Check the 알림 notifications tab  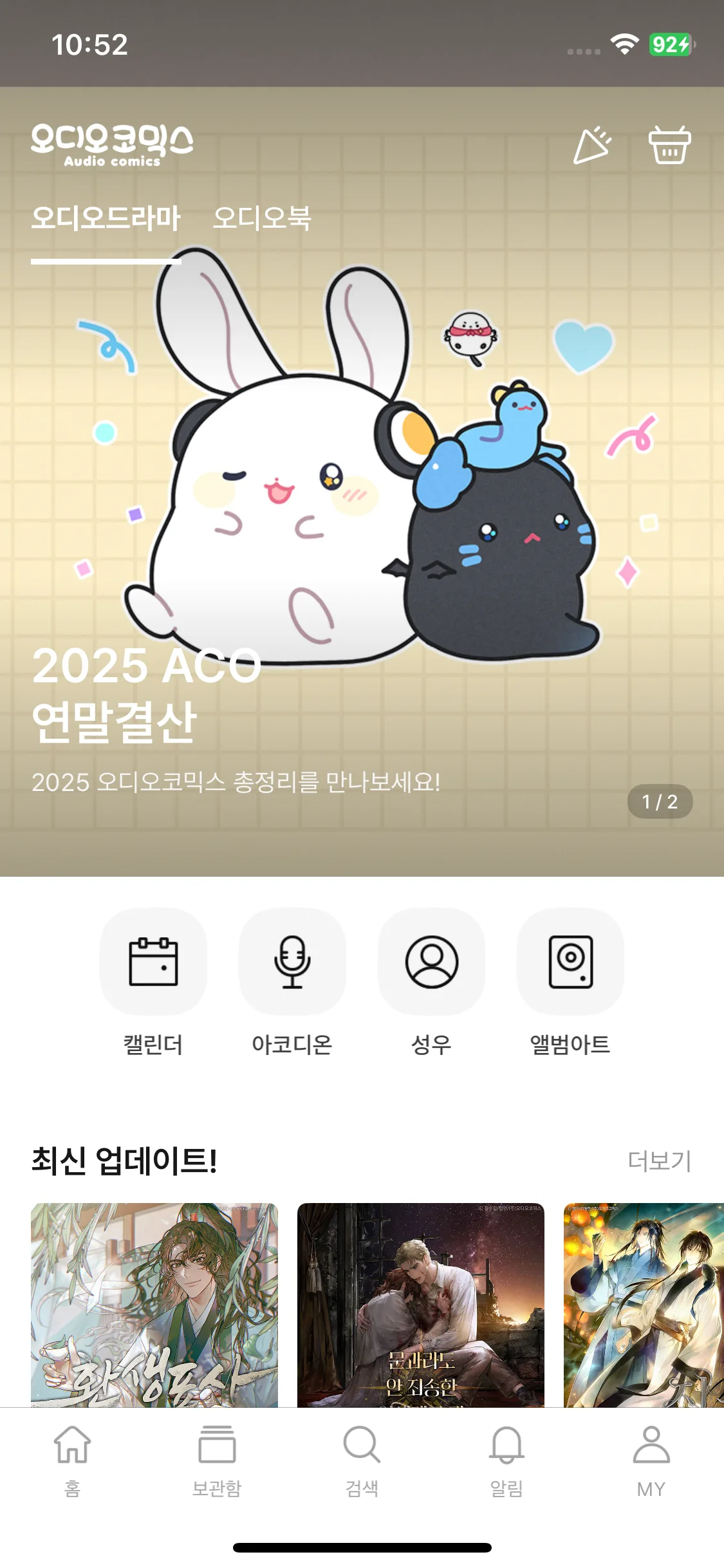(506, 1458)
